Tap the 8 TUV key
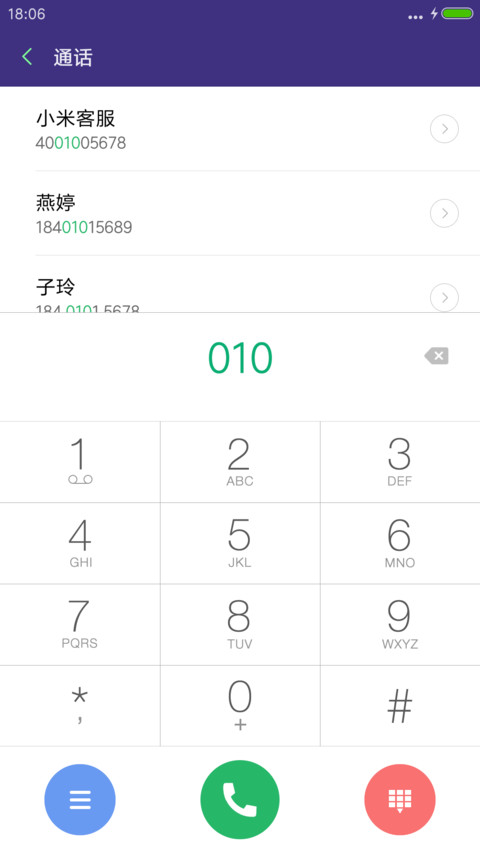The image size is (480, 853). 240,625
